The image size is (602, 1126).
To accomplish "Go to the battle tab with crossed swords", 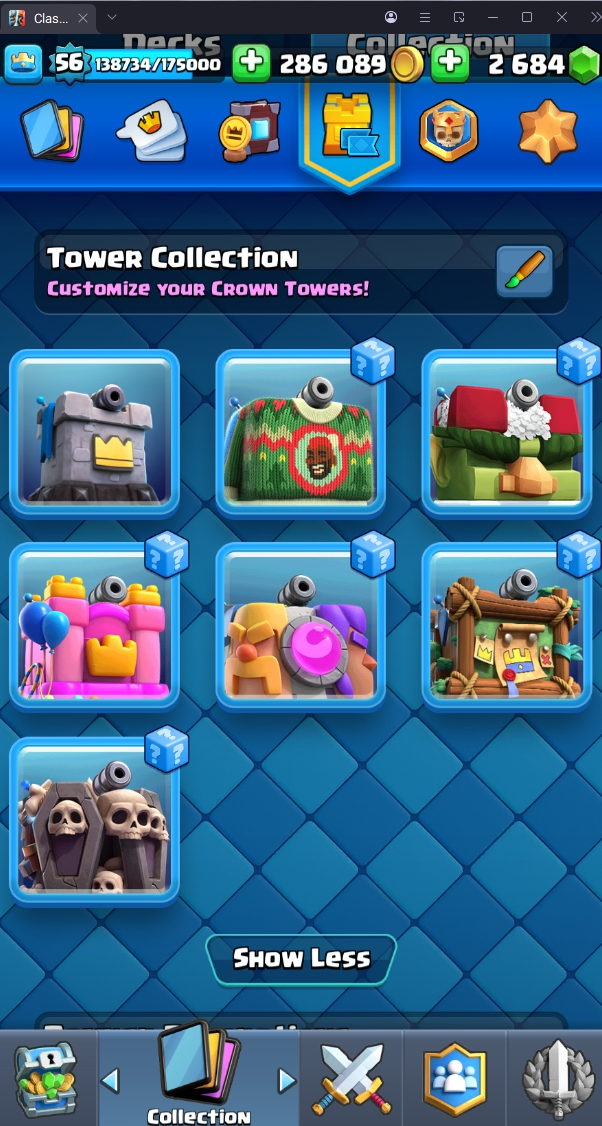I will [352, 1080].
